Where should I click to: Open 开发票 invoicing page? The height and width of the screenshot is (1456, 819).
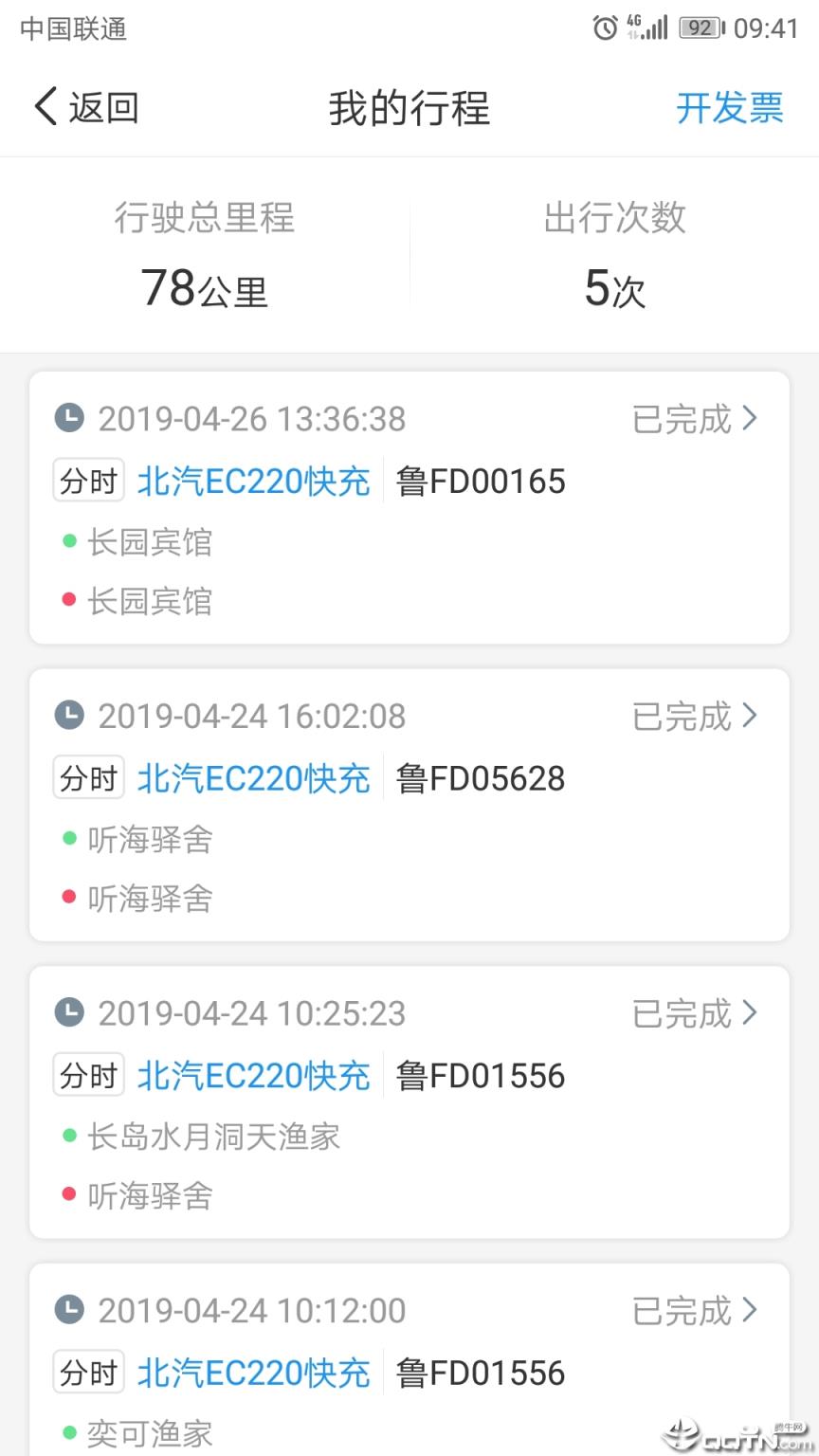pyautogui.click(x=729, y=108)
